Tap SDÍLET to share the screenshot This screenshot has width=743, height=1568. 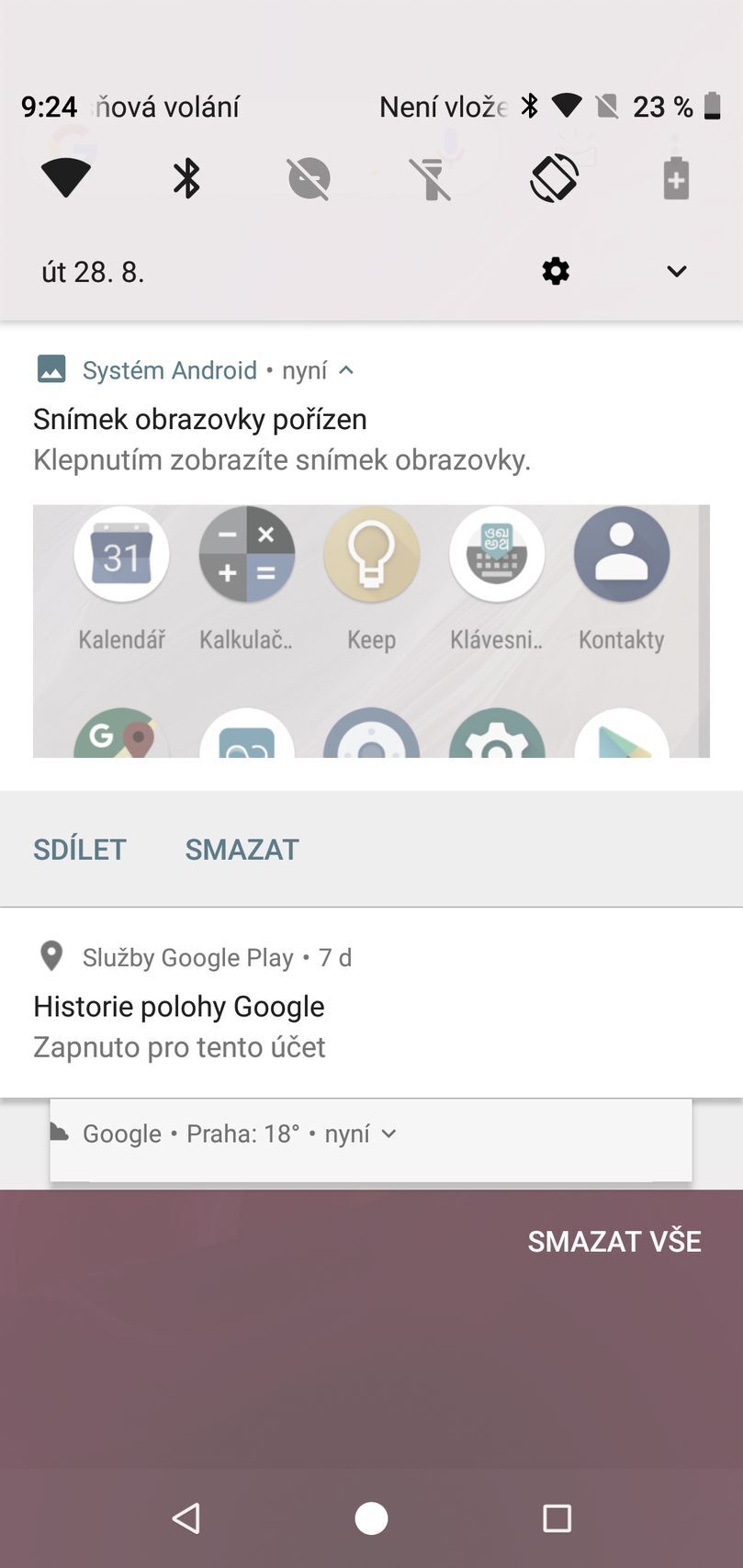[80, 849]
